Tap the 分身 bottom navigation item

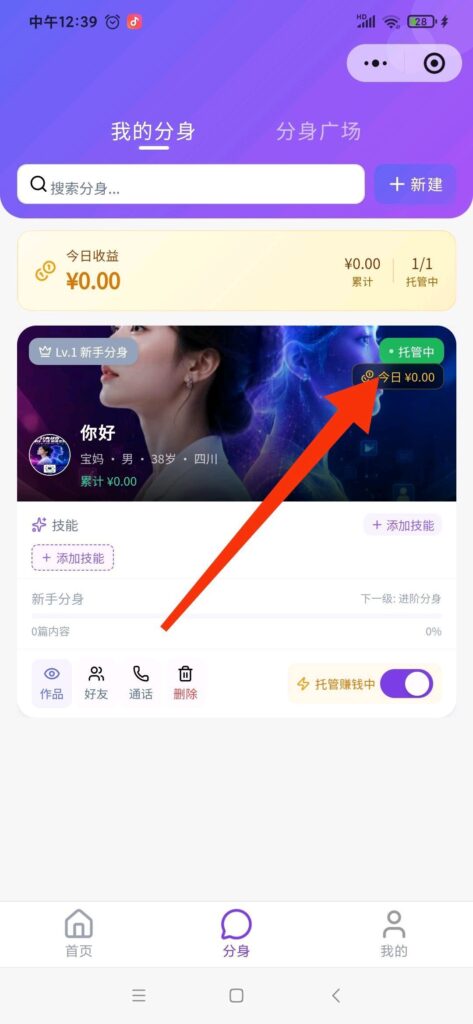tap(236, 933)
